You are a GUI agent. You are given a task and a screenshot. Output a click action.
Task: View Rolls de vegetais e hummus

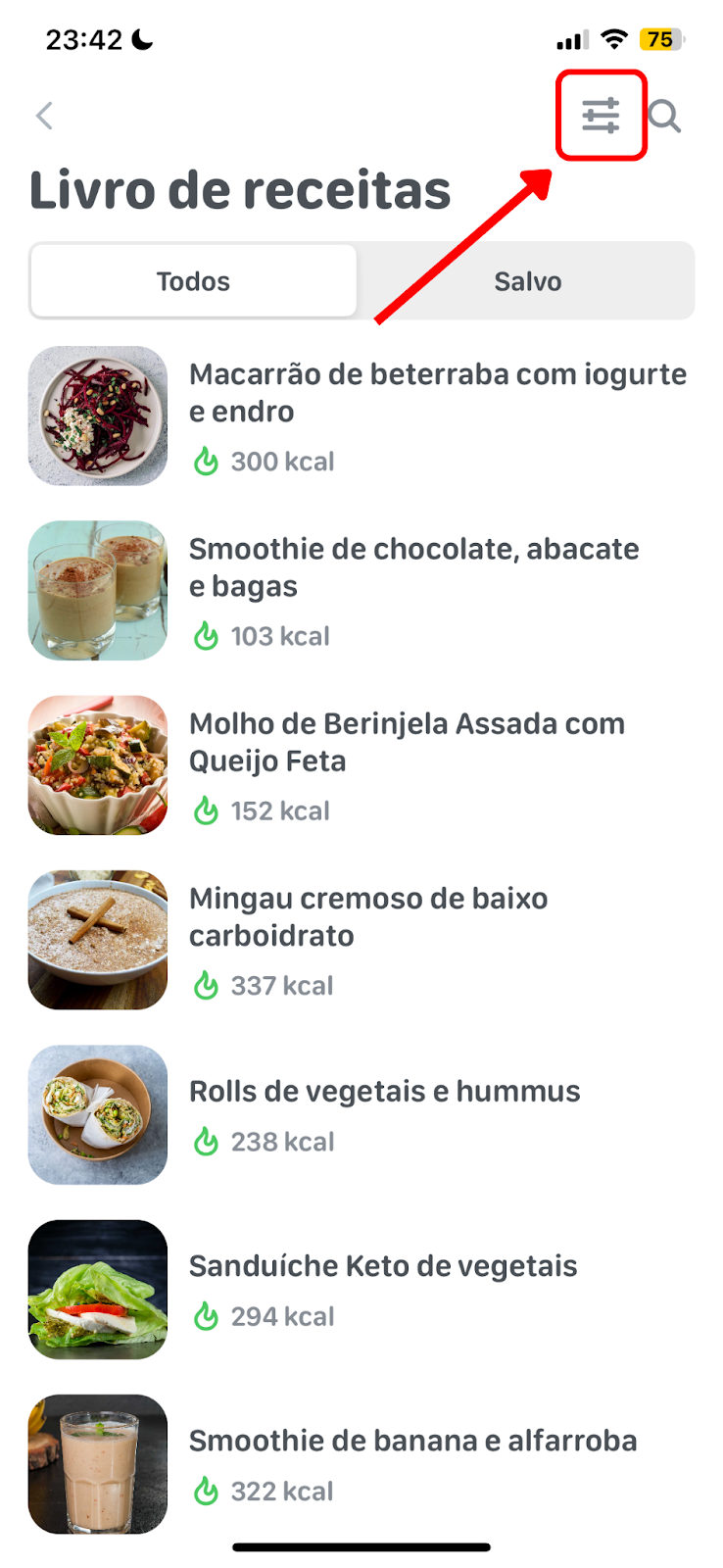tap(361, 1115)
